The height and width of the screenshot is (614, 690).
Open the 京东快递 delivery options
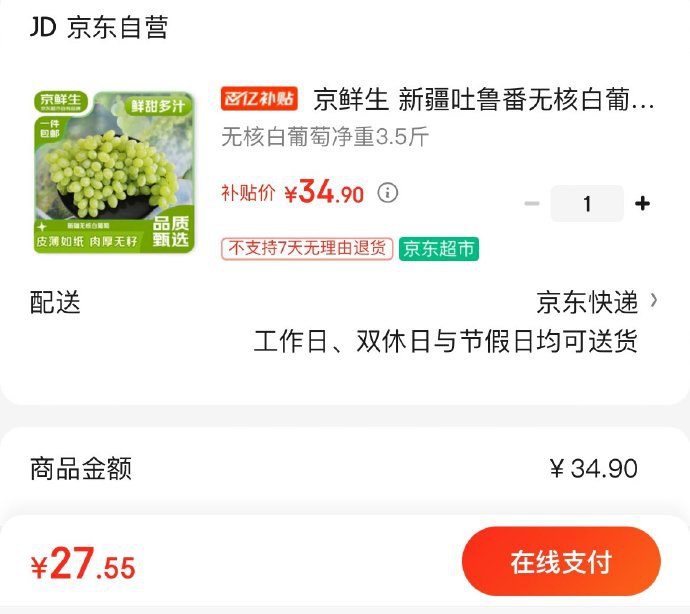[x=597, y=302]
